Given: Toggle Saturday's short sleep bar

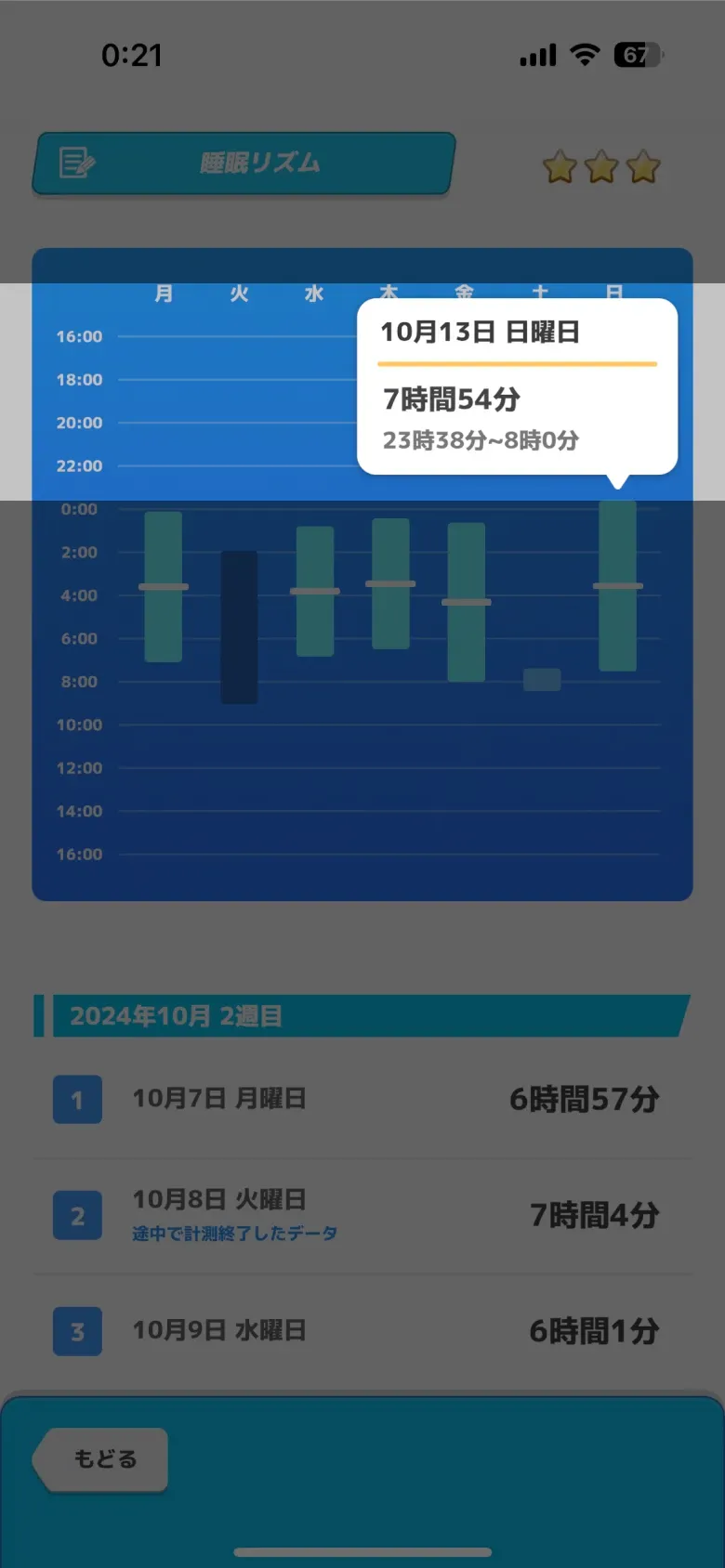Looking at the screenshot, I should 541,680.
